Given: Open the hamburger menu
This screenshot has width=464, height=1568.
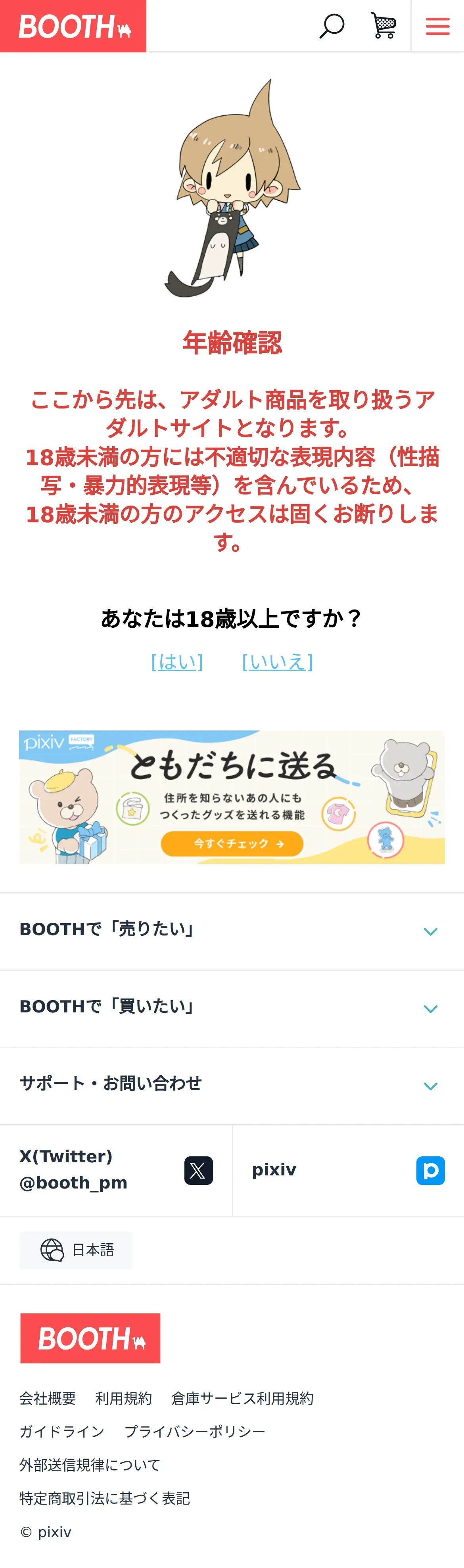Looking at the screenshot, I should 437,26.
